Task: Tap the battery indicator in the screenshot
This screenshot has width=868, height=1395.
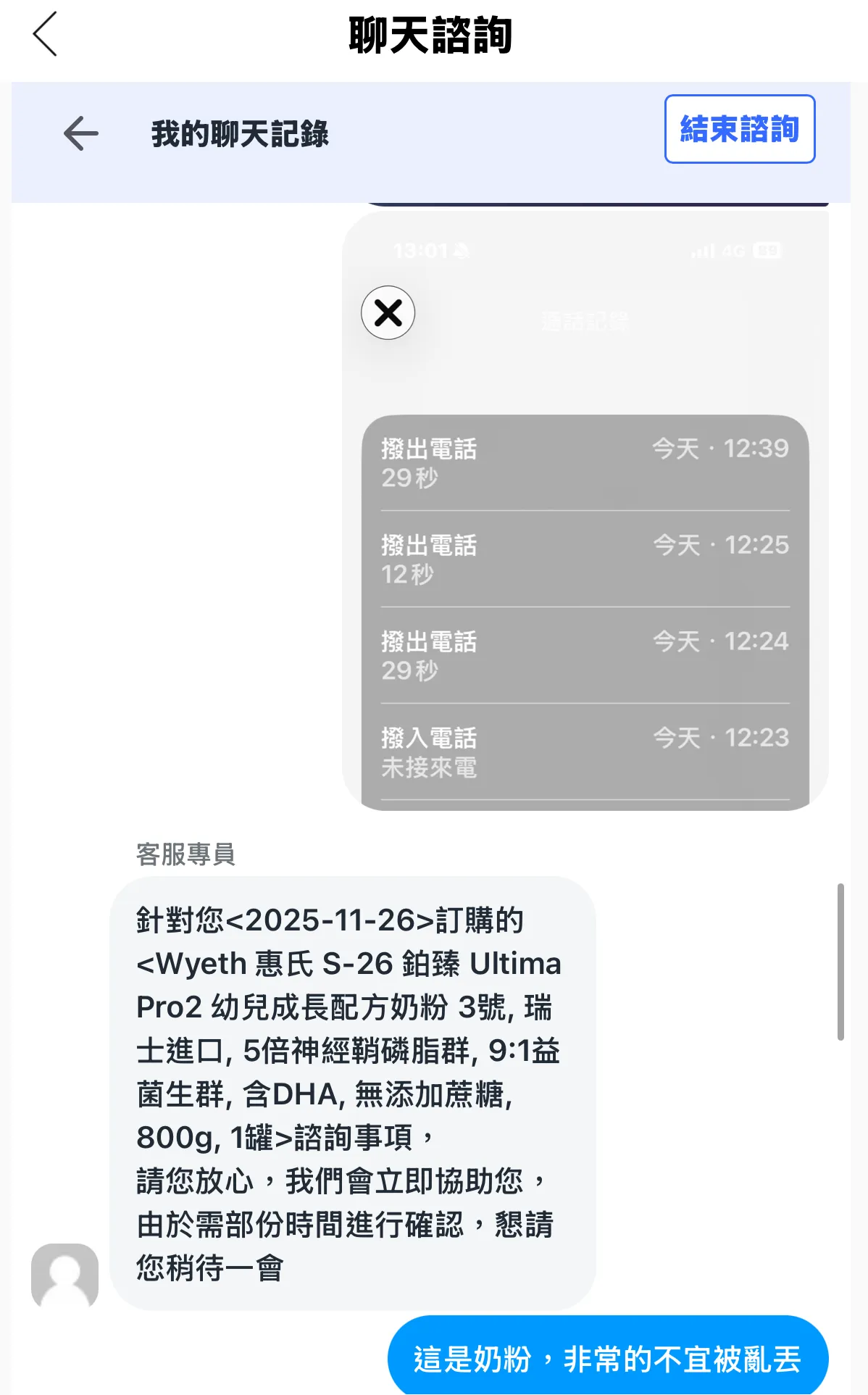Action: (x=764, y=250)
